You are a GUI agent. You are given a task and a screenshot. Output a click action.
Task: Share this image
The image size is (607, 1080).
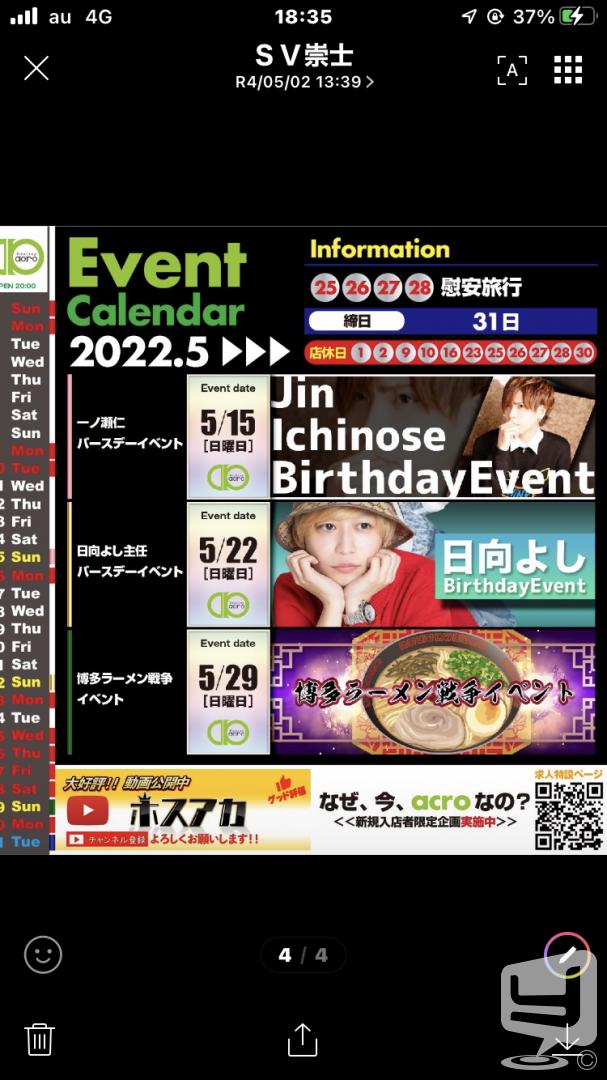(302, 1039)
